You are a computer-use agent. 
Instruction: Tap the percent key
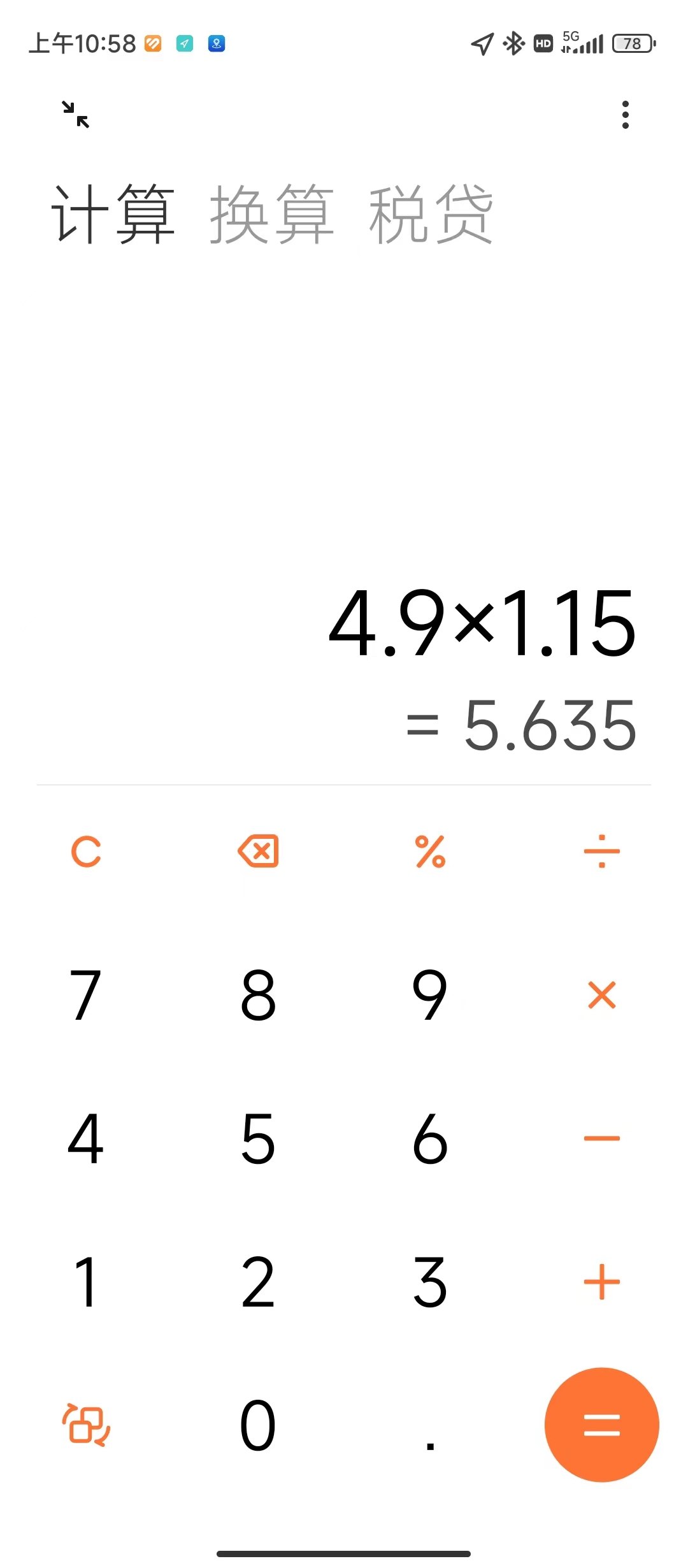point(430,852)
